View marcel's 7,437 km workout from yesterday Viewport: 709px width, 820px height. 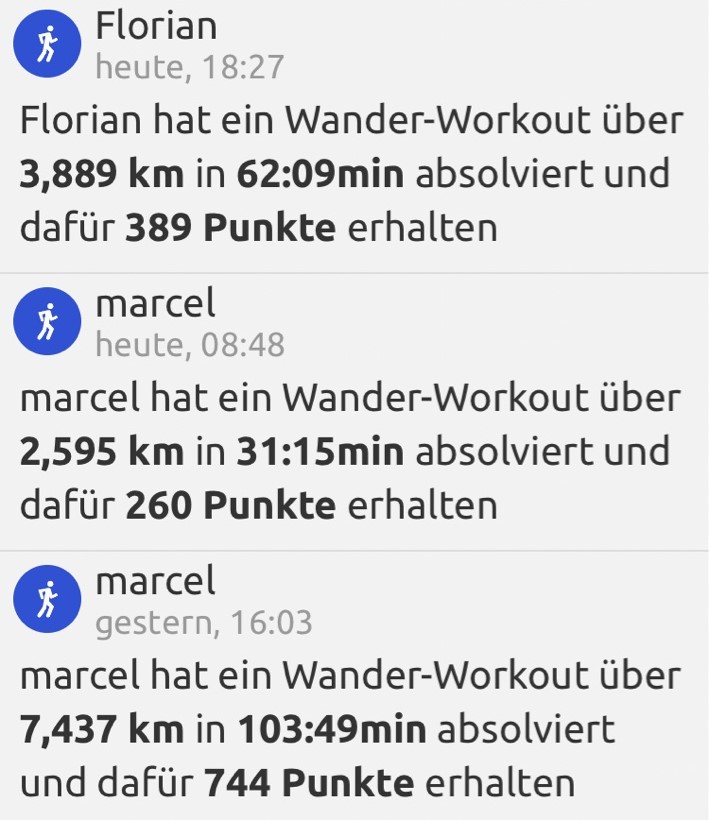(354, 729)
